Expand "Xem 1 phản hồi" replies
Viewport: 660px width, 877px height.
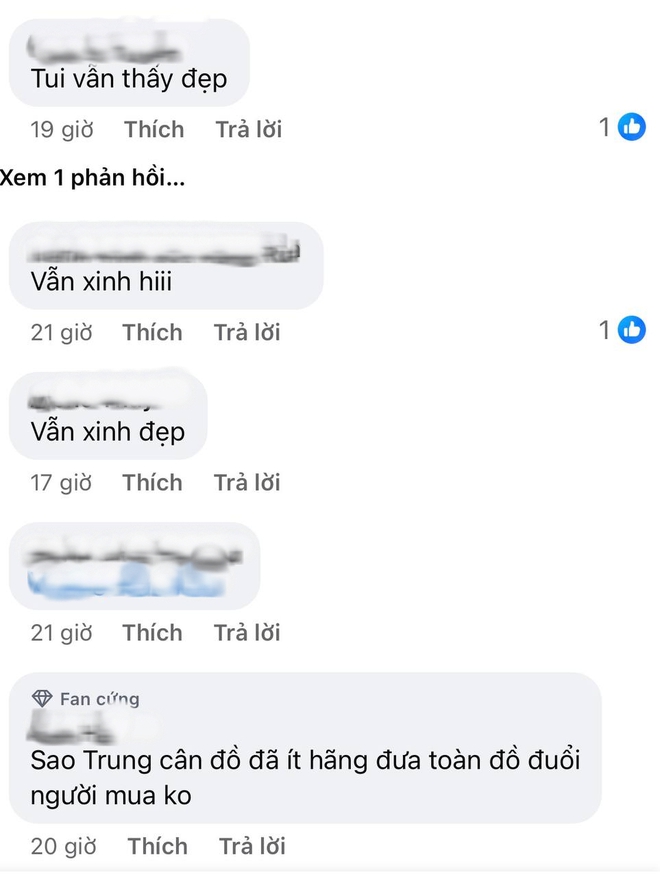pyautogui.click(x=95, y=179)
